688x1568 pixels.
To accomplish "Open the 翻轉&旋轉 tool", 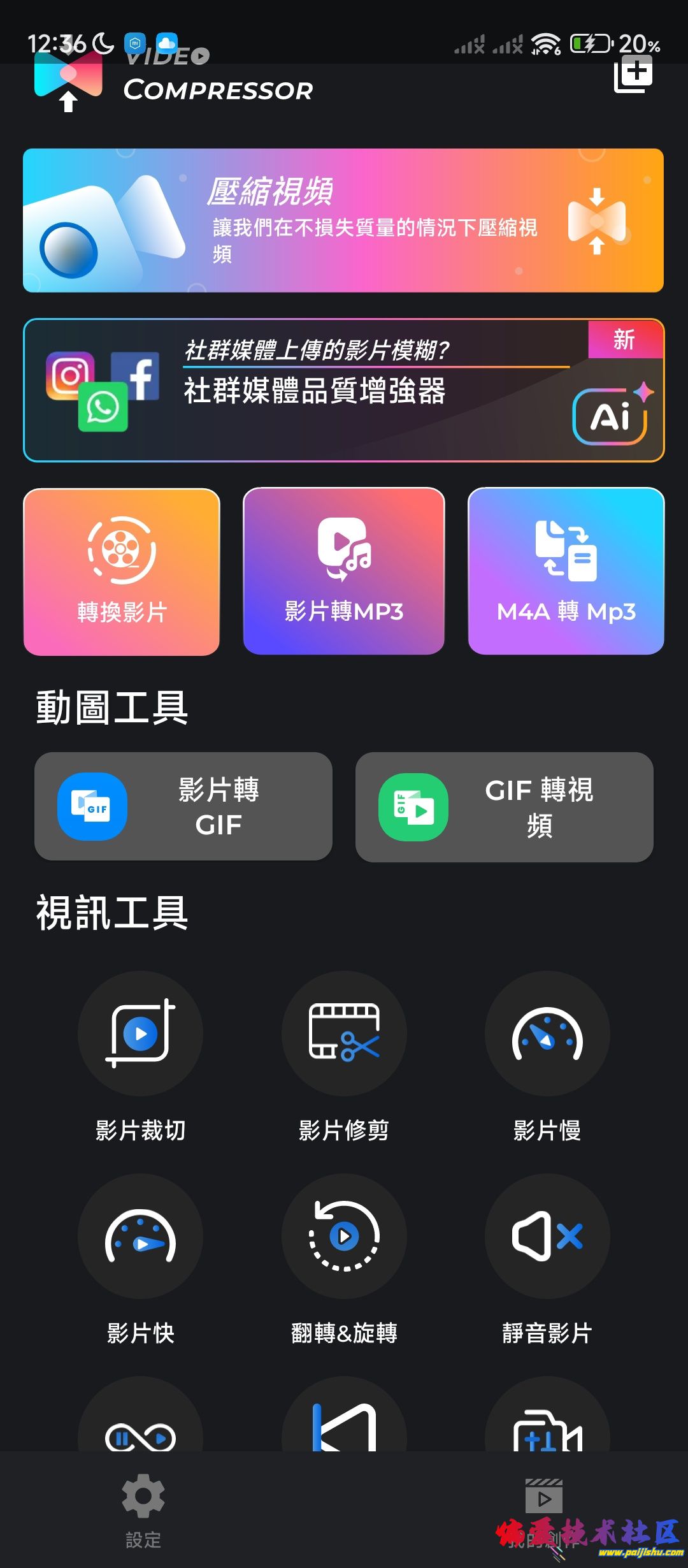I will click(x=344, y=1236).
